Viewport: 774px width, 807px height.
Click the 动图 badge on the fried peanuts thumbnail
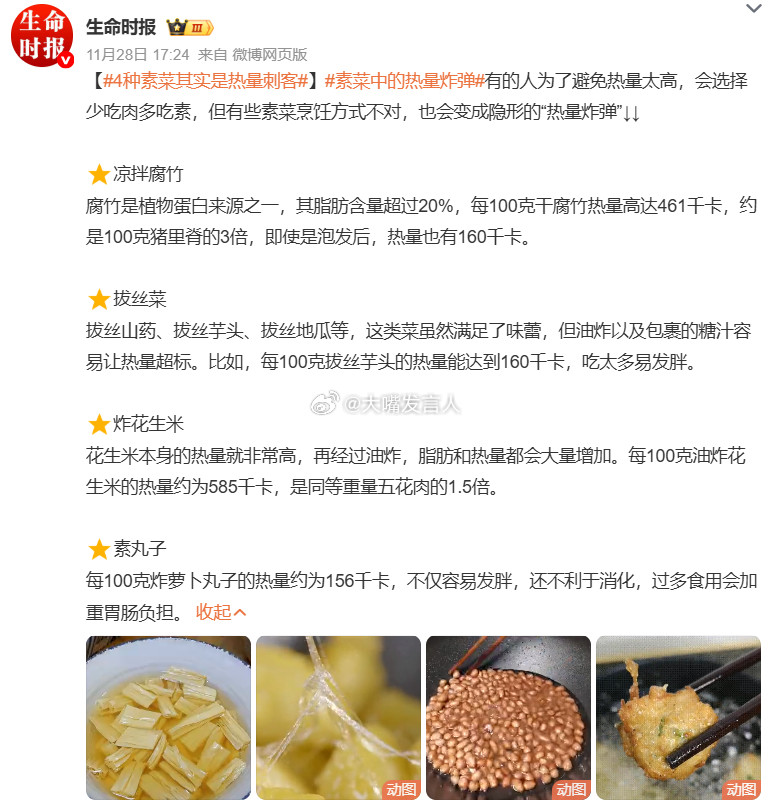pyautogui.click(x=573, y=790)
